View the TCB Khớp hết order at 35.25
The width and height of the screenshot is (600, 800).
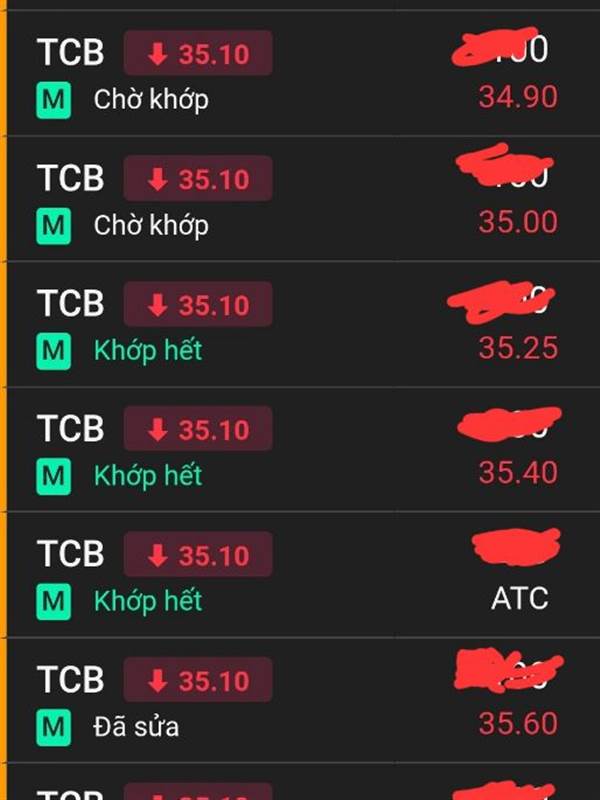pyautogui.click(x=300, y=325)
